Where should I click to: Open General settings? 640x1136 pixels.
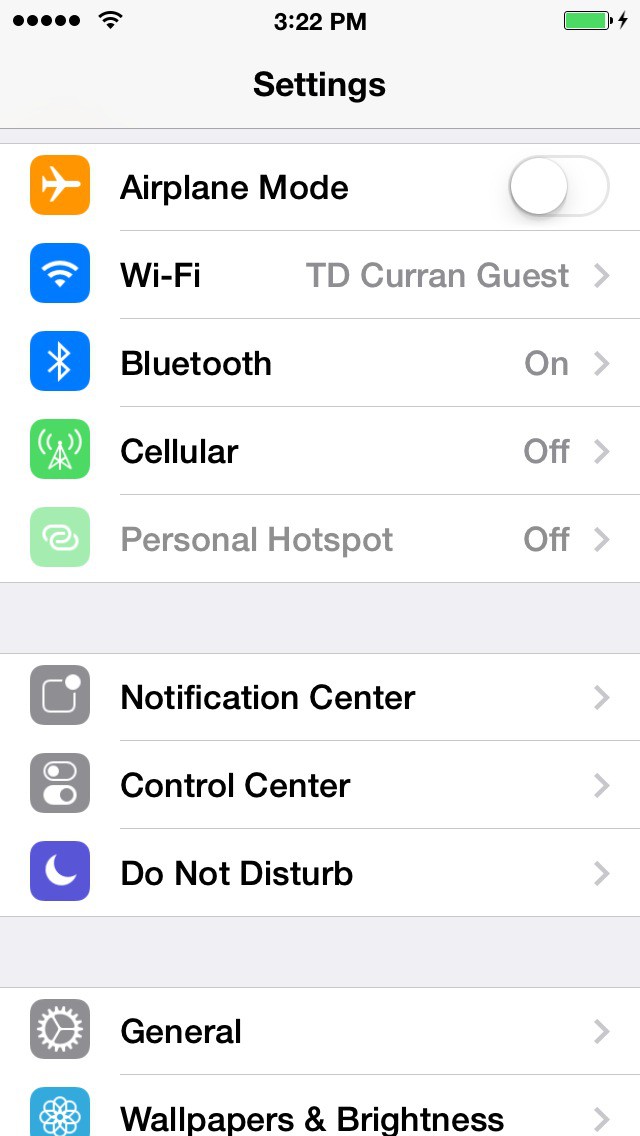[320, 1031]
